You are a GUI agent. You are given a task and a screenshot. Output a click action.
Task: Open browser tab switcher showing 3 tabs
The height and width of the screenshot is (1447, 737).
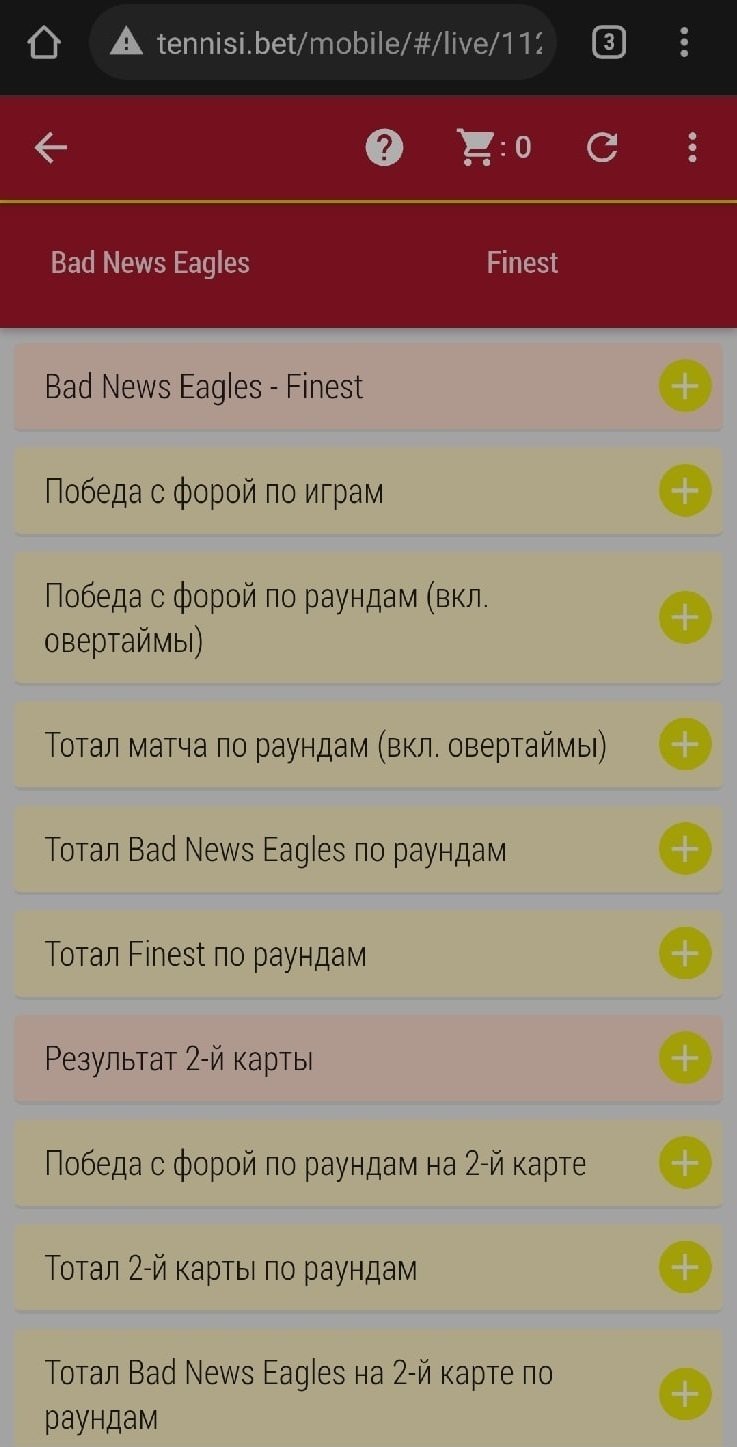[x=609, y=42]
